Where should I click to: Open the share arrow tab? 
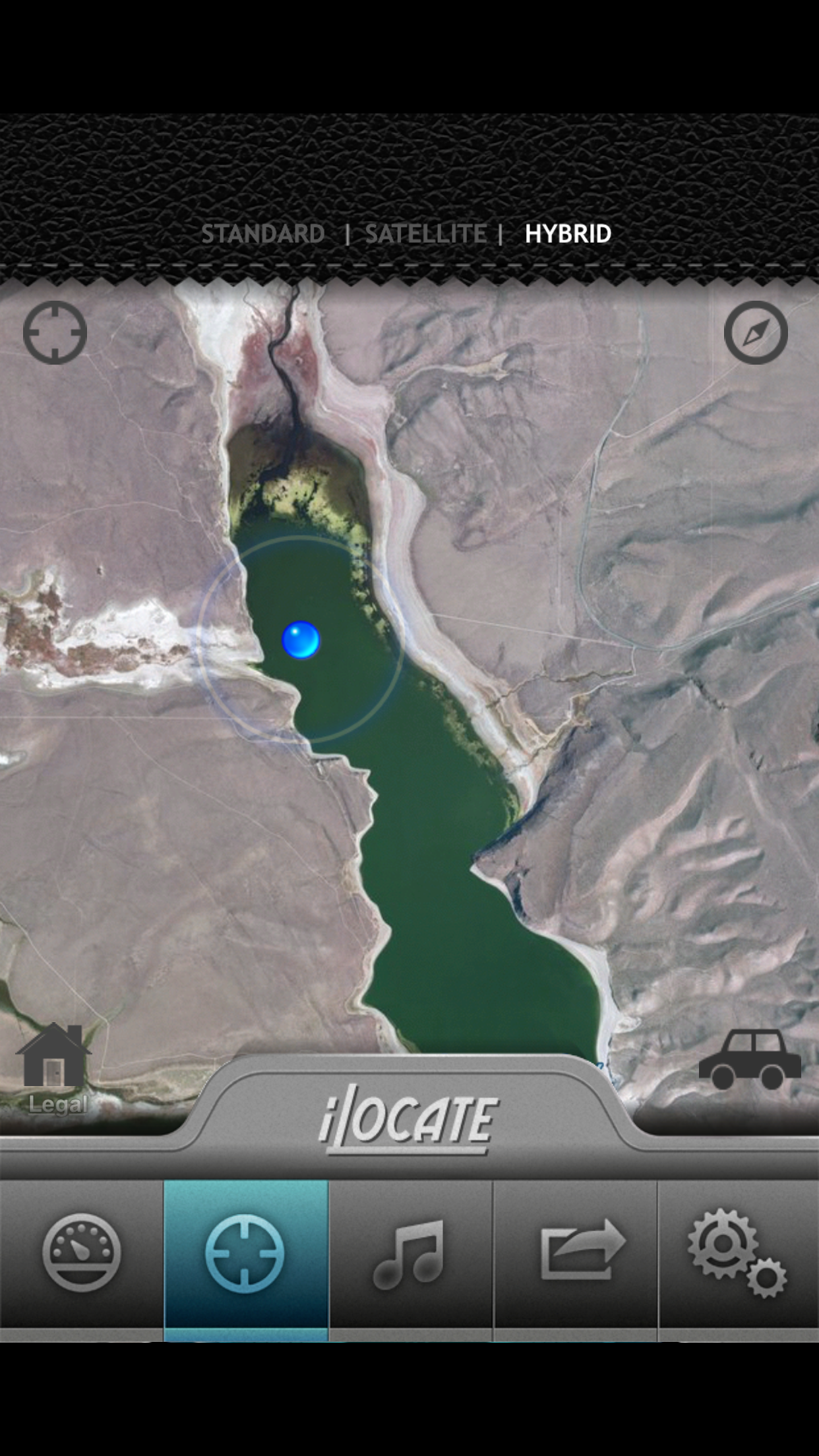(x=575, y=1252)
